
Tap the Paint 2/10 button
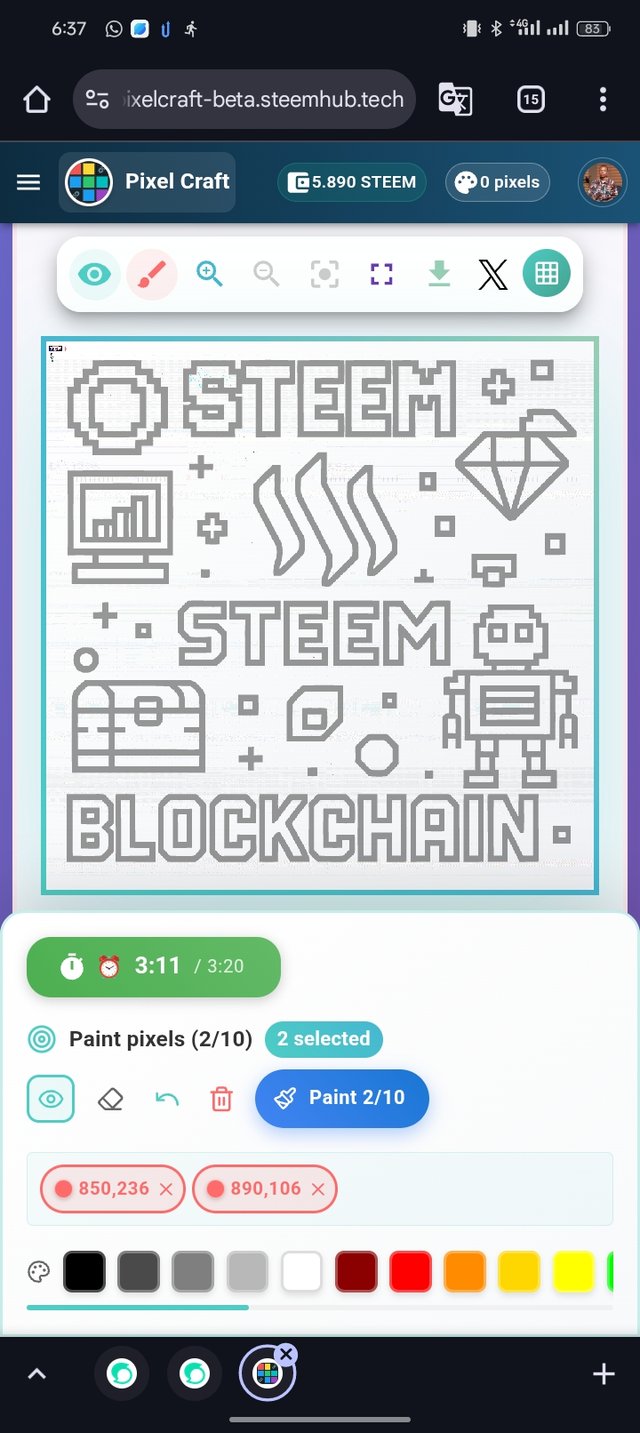(342, 1098)
